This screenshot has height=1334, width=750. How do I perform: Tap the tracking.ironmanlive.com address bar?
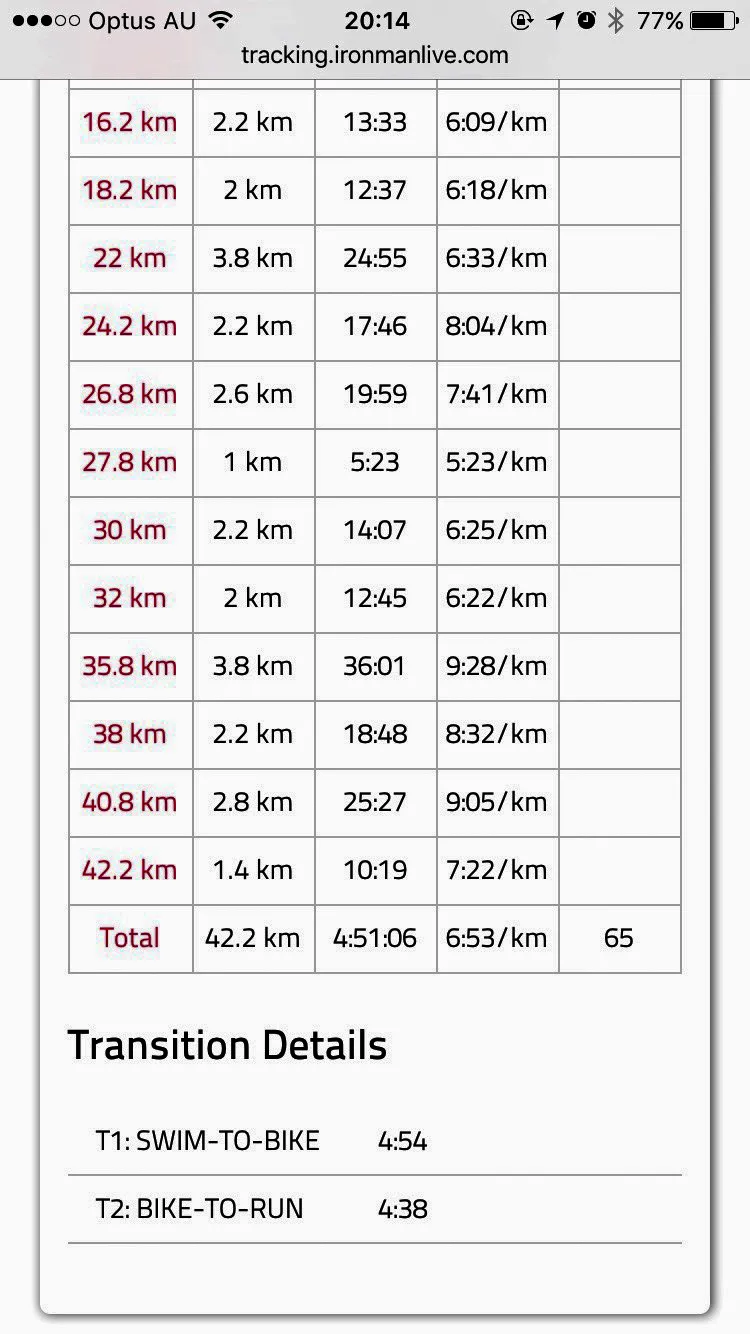pos(375,55)
